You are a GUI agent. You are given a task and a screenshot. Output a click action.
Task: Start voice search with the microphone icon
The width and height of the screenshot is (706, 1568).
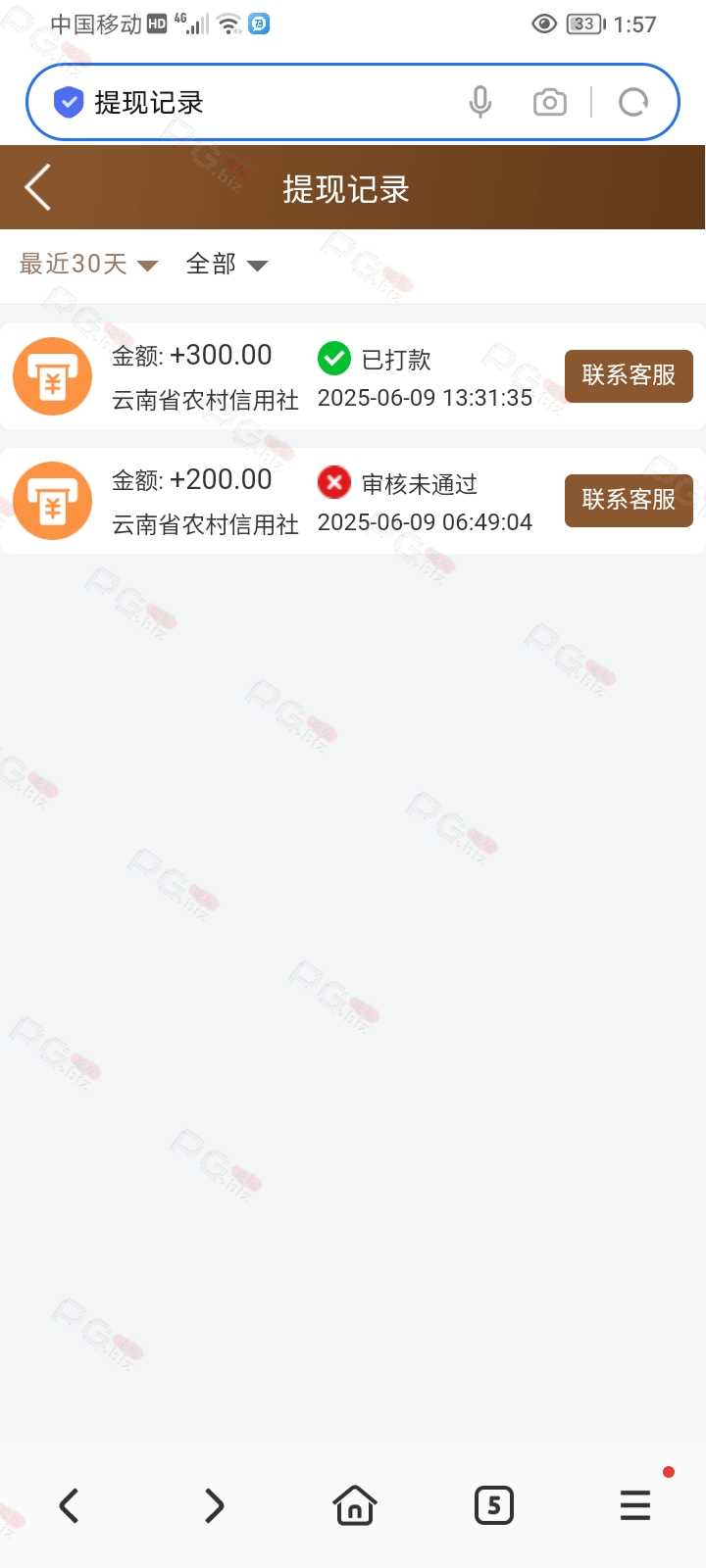pos(480,102)
